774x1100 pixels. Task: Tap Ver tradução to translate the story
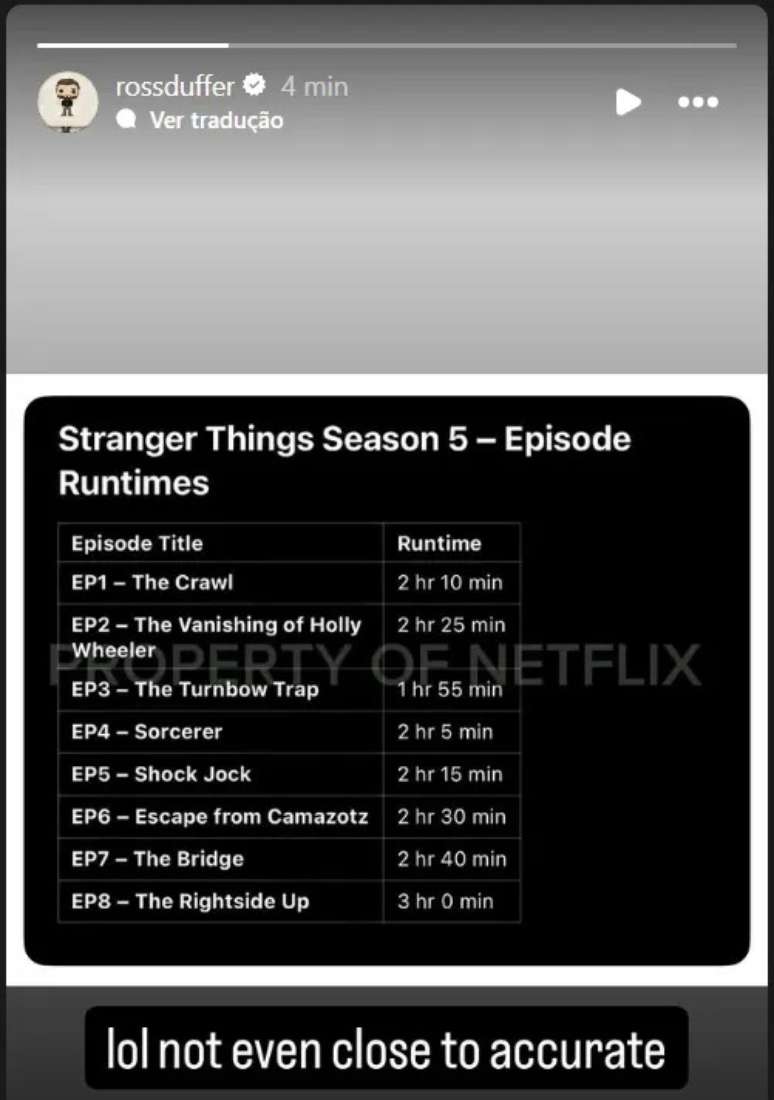pos(215,120)
